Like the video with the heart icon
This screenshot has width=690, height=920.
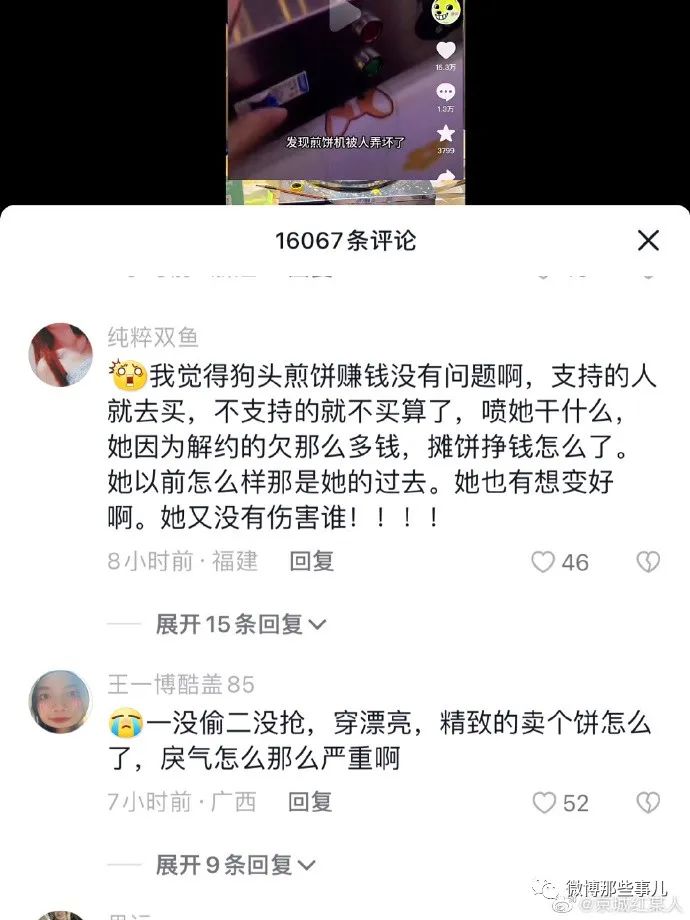click(446, 49)
